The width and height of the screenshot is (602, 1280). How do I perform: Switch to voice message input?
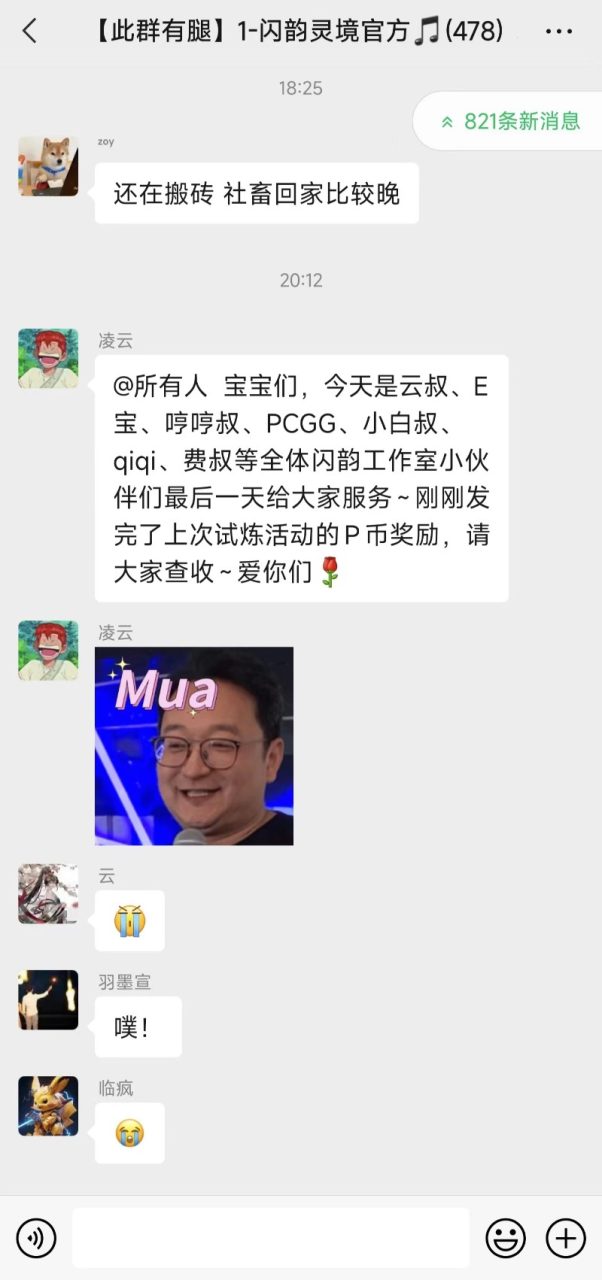(36, 1238)
